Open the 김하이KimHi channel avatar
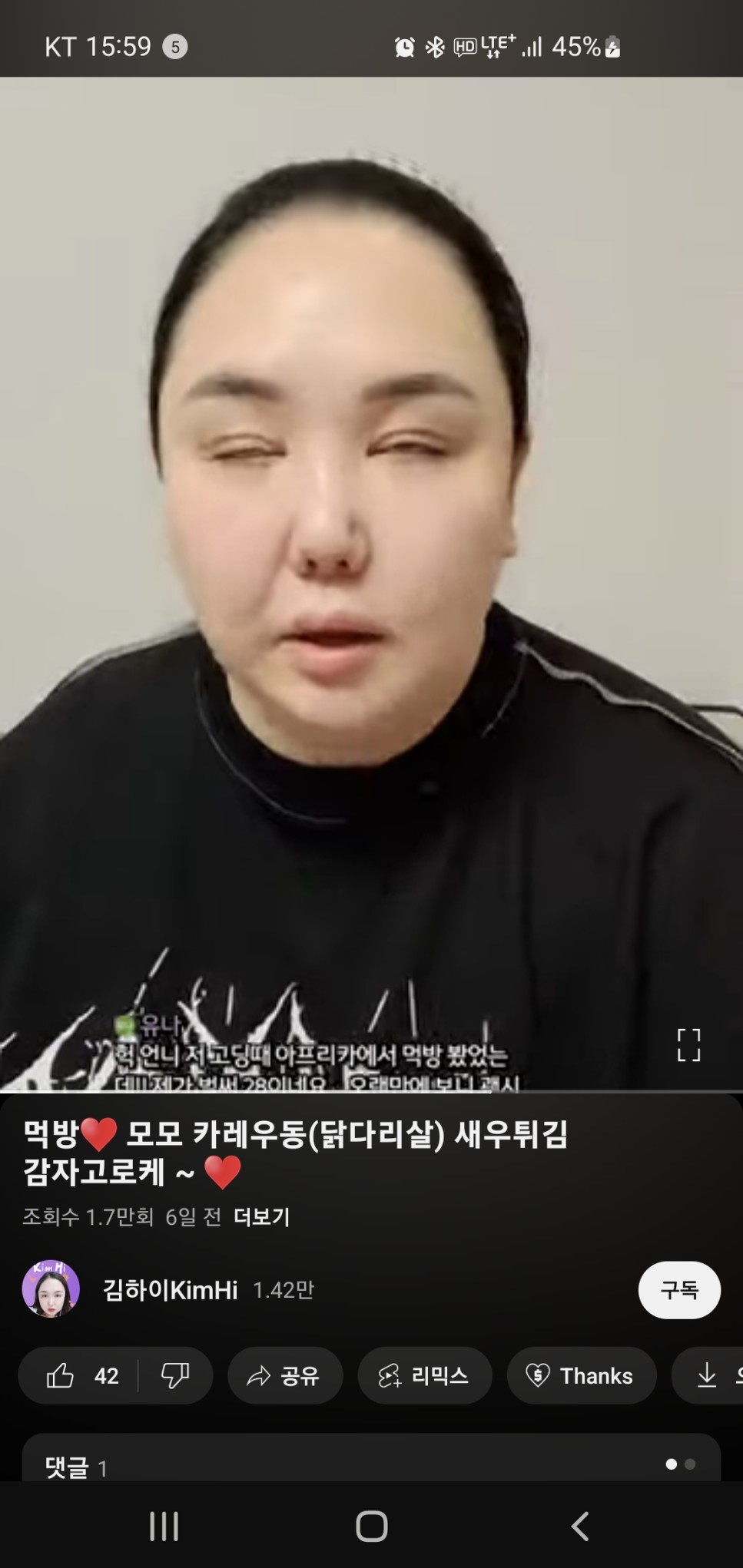The height and width of the screenshot is (1568, 743). tap(51, 1289)
